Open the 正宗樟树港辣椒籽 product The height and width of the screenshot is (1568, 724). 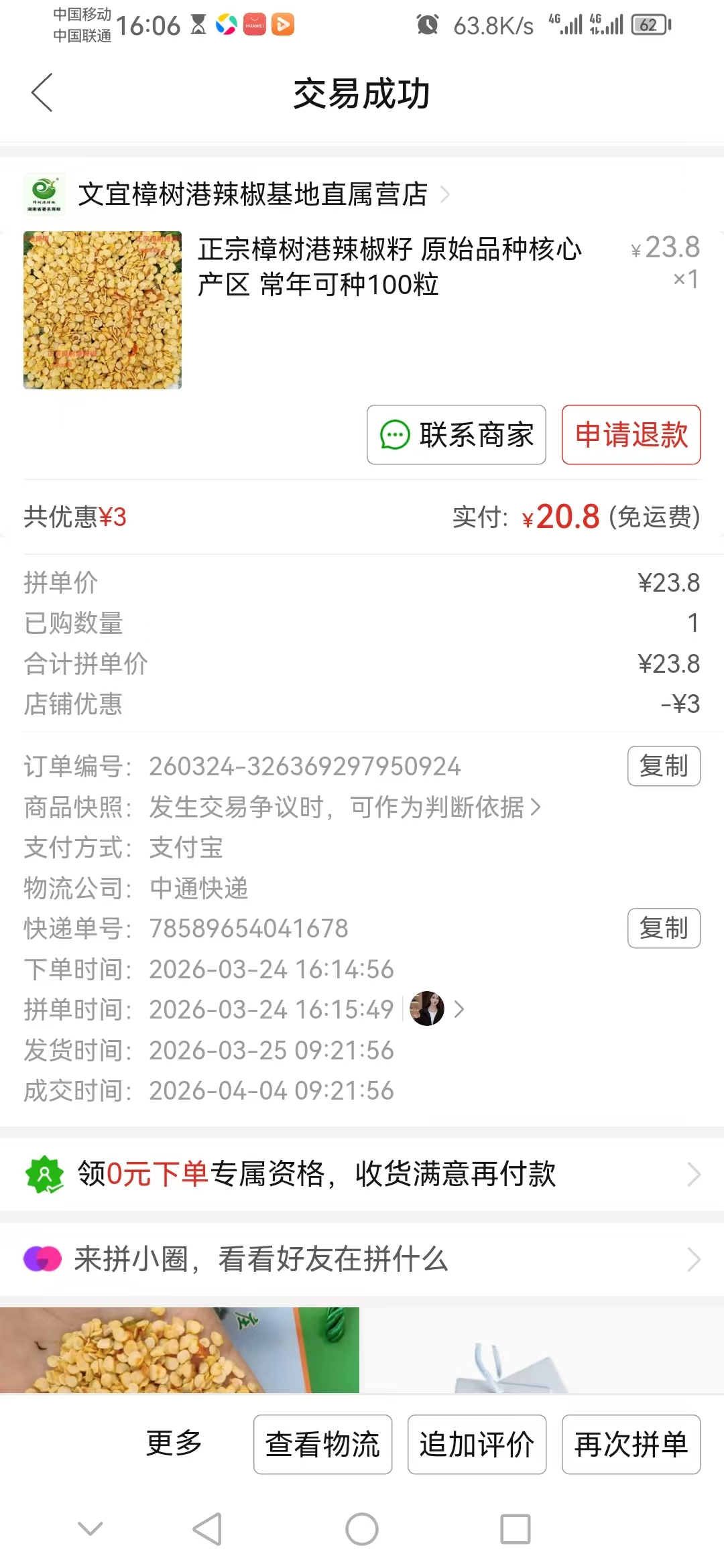389,267
